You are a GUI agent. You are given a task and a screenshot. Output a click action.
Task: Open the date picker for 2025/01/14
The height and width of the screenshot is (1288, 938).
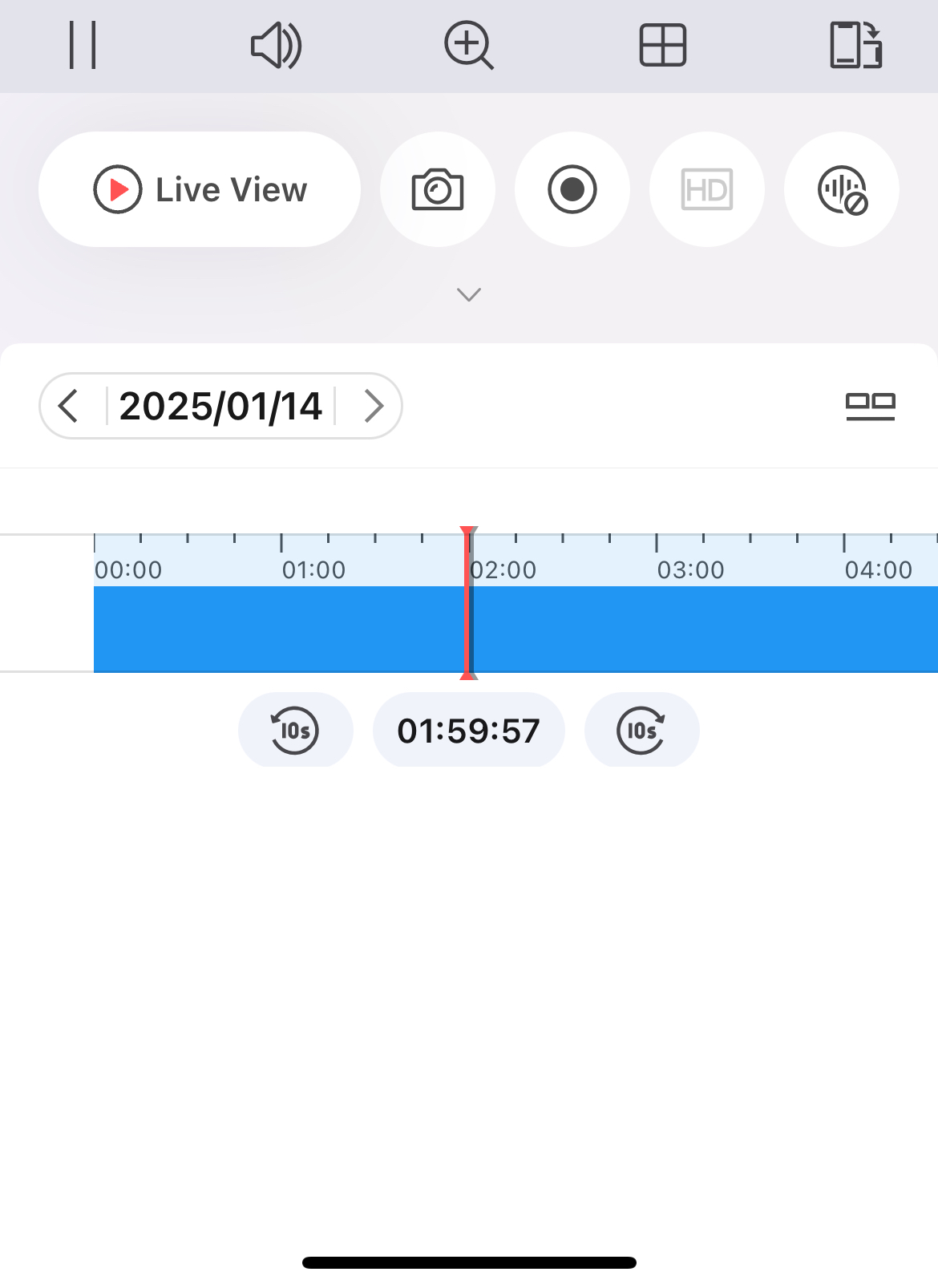click(x=220, y=406)
